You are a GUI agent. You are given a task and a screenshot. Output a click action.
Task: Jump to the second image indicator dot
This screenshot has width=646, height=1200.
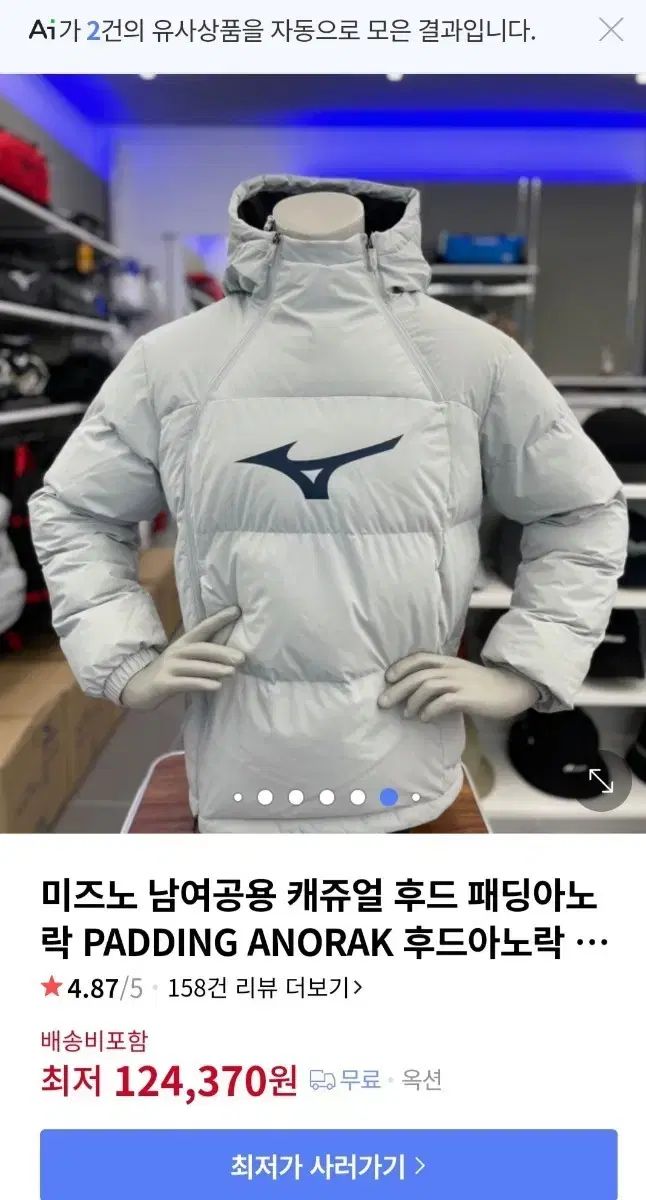pos(265,797)
